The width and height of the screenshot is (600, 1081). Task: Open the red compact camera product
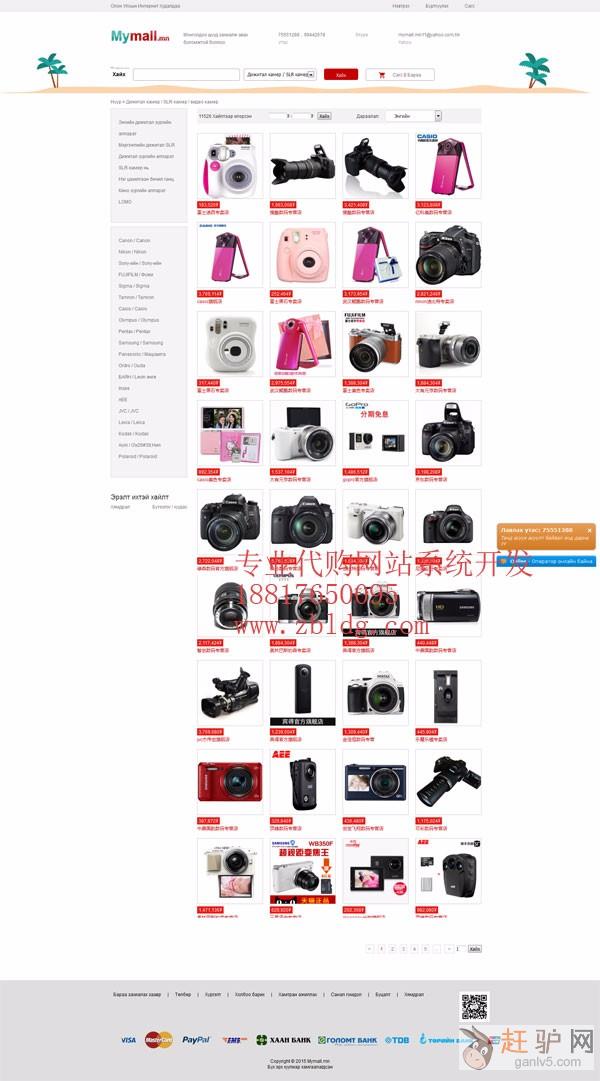[x=230, y=782]
